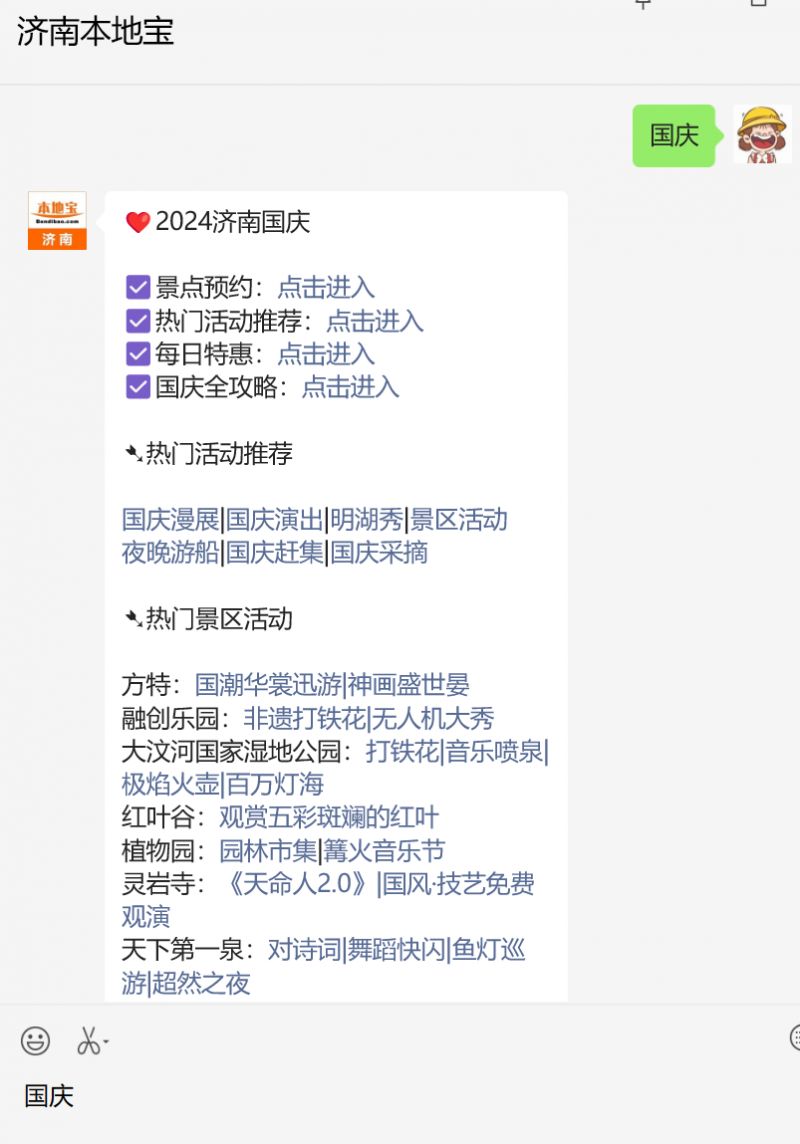Open the 明湖秀 link
Screen dimensions: 800x1144
[367, 519]
